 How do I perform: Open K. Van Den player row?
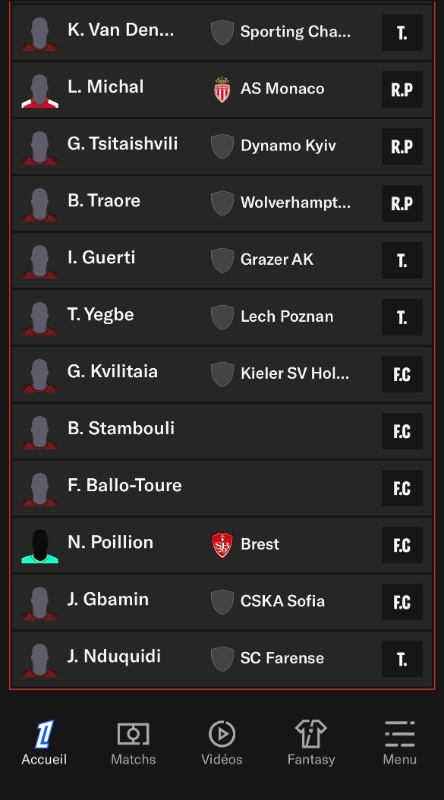click(222, 33)
